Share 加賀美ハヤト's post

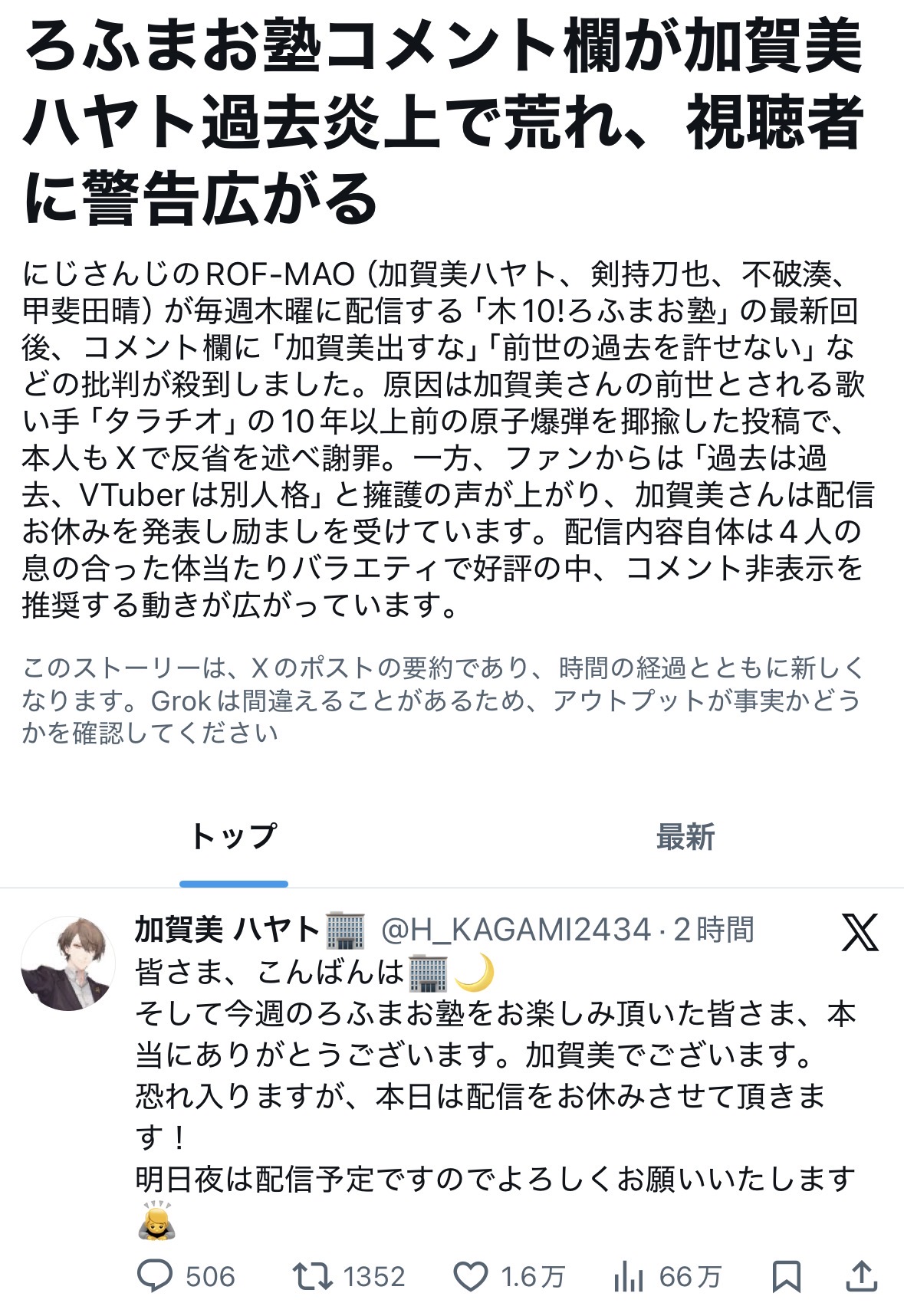pyautogui.click(x=861, y=1276)
